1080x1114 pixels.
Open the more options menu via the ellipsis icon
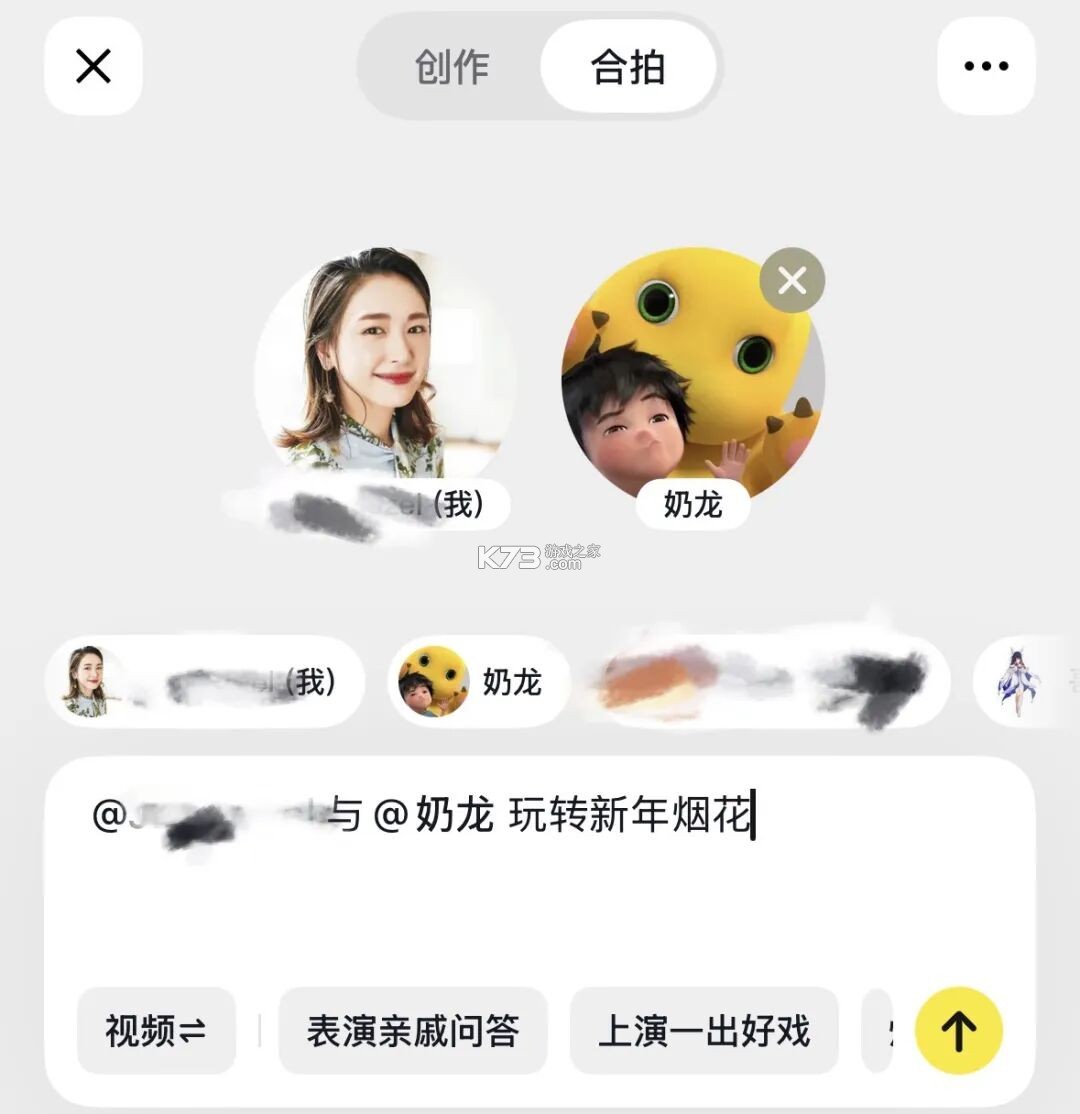click(986, 65)
